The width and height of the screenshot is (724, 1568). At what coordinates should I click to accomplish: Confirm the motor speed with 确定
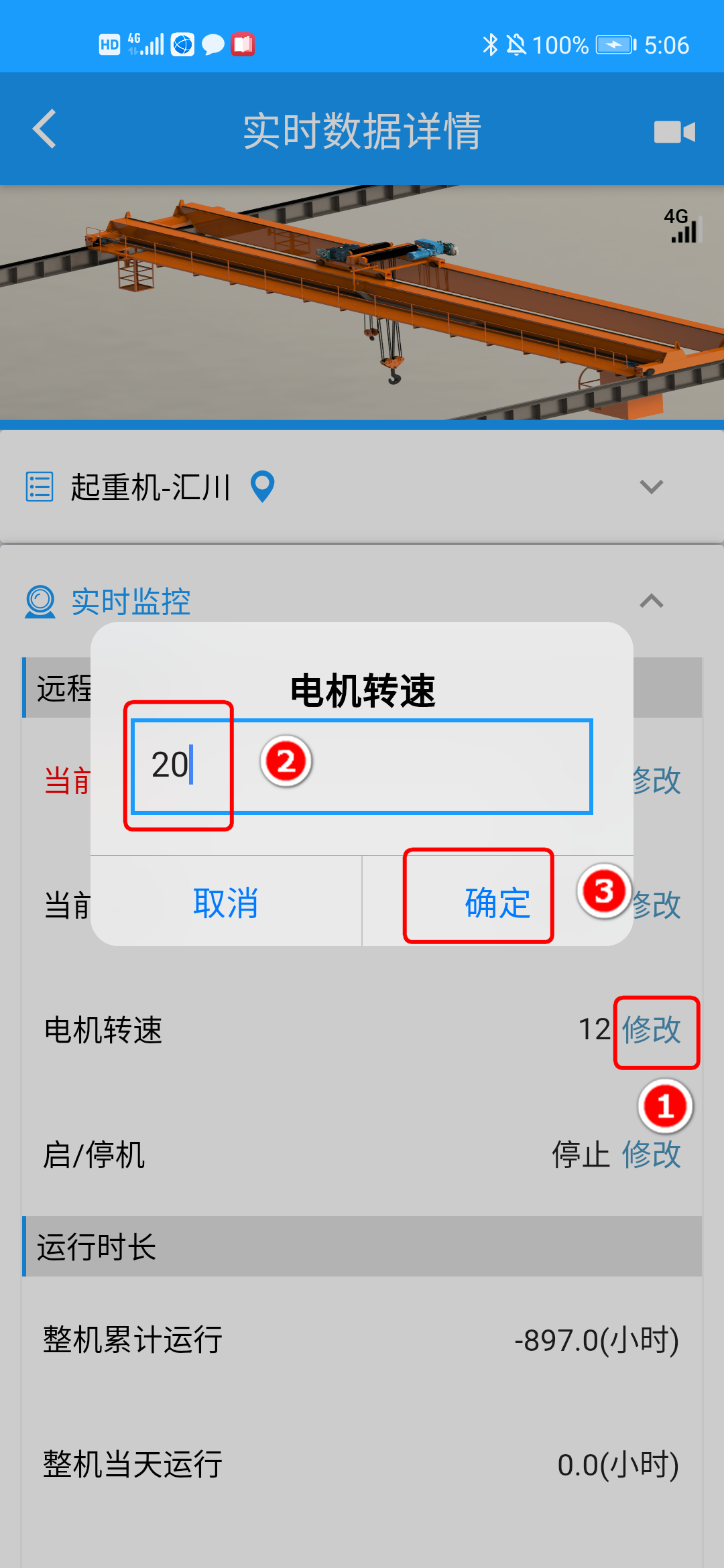[x=497, y=902]
